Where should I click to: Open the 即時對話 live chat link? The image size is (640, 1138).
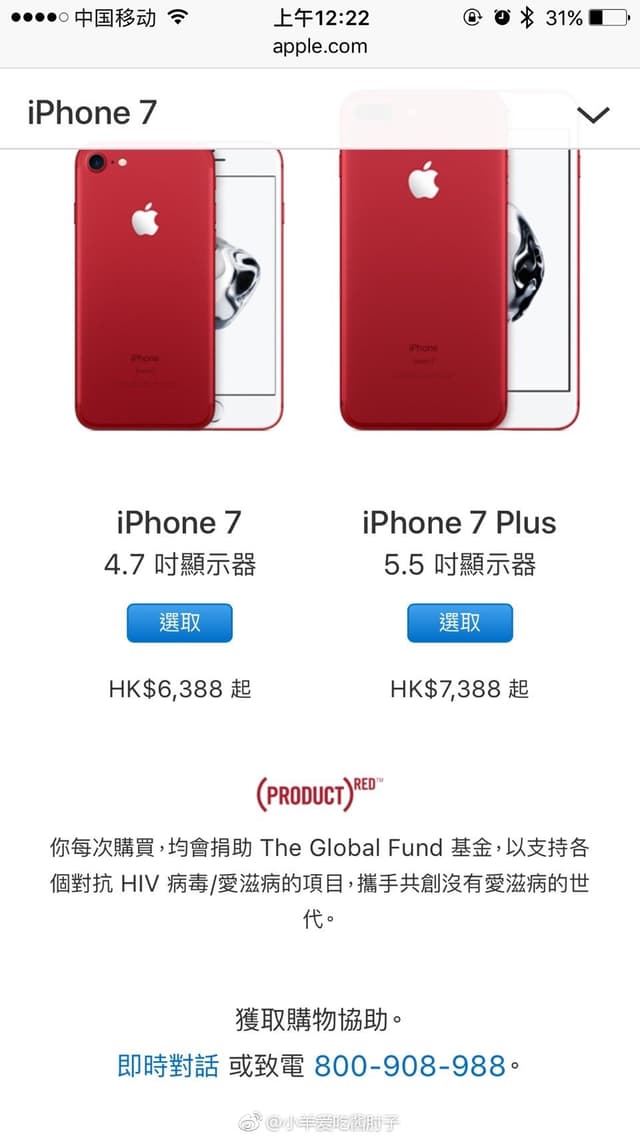point(168,1066)
